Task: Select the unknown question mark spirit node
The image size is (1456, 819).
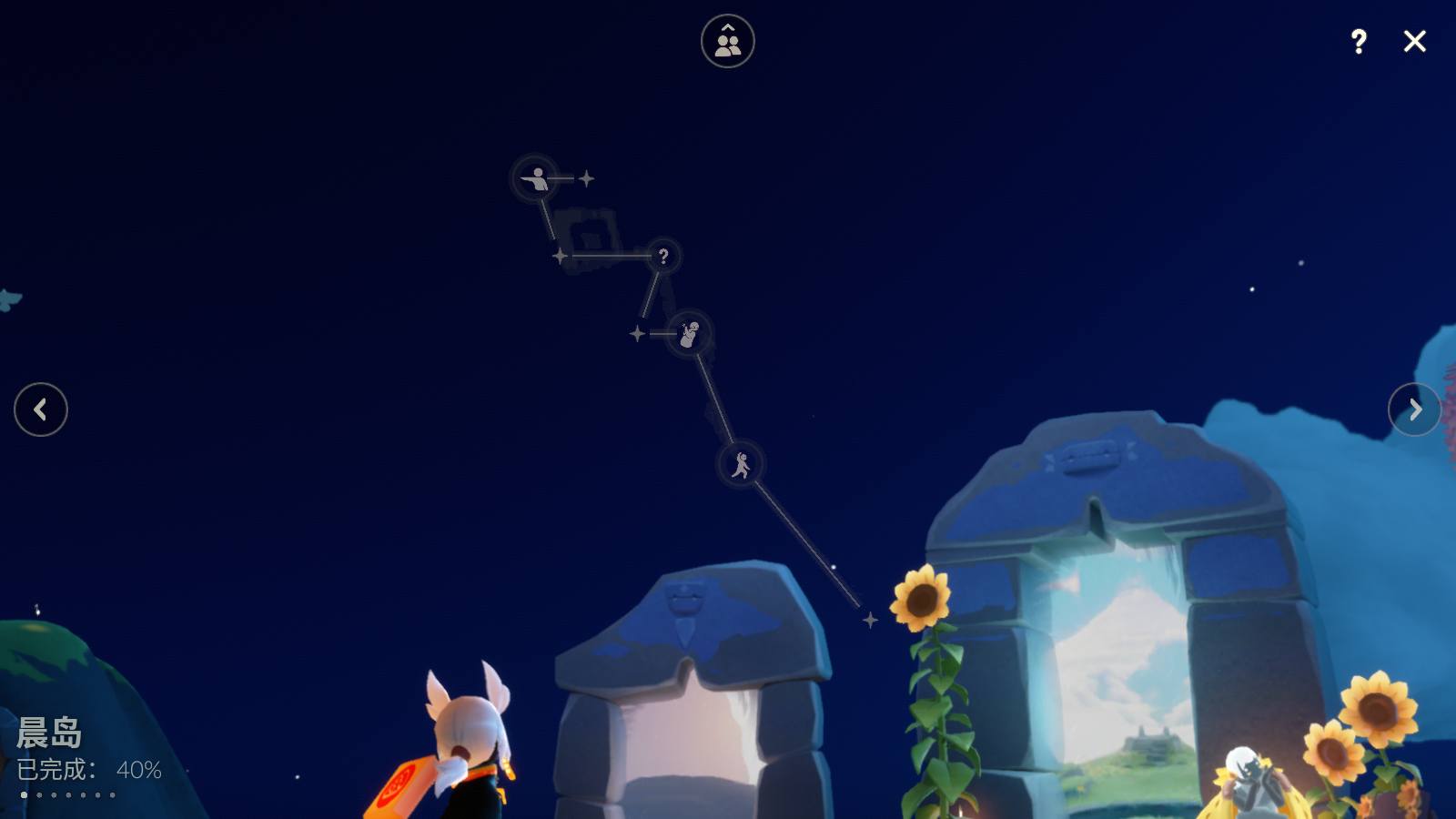Action: pyautogui.click(x=663, y=257)
